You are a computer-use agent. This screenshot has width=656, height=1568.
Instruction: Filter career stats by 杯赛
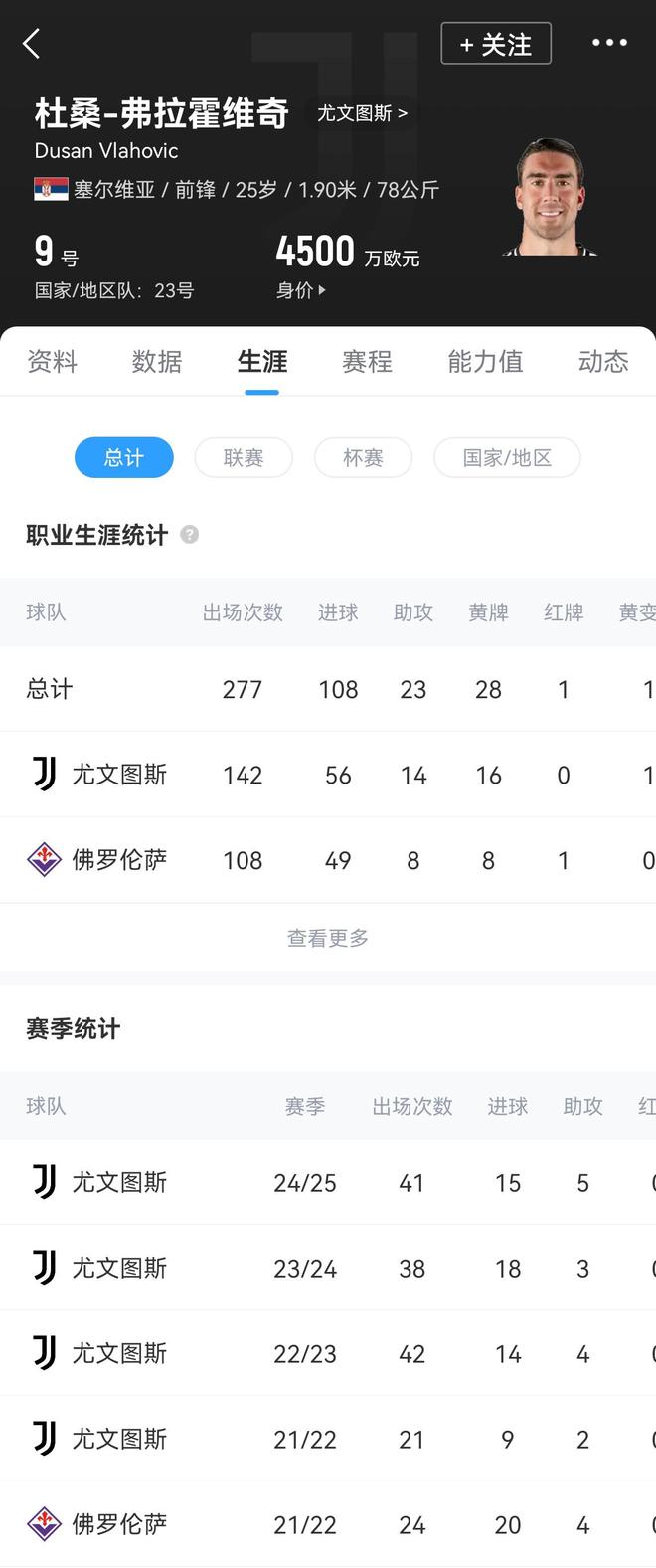(363, 458)
